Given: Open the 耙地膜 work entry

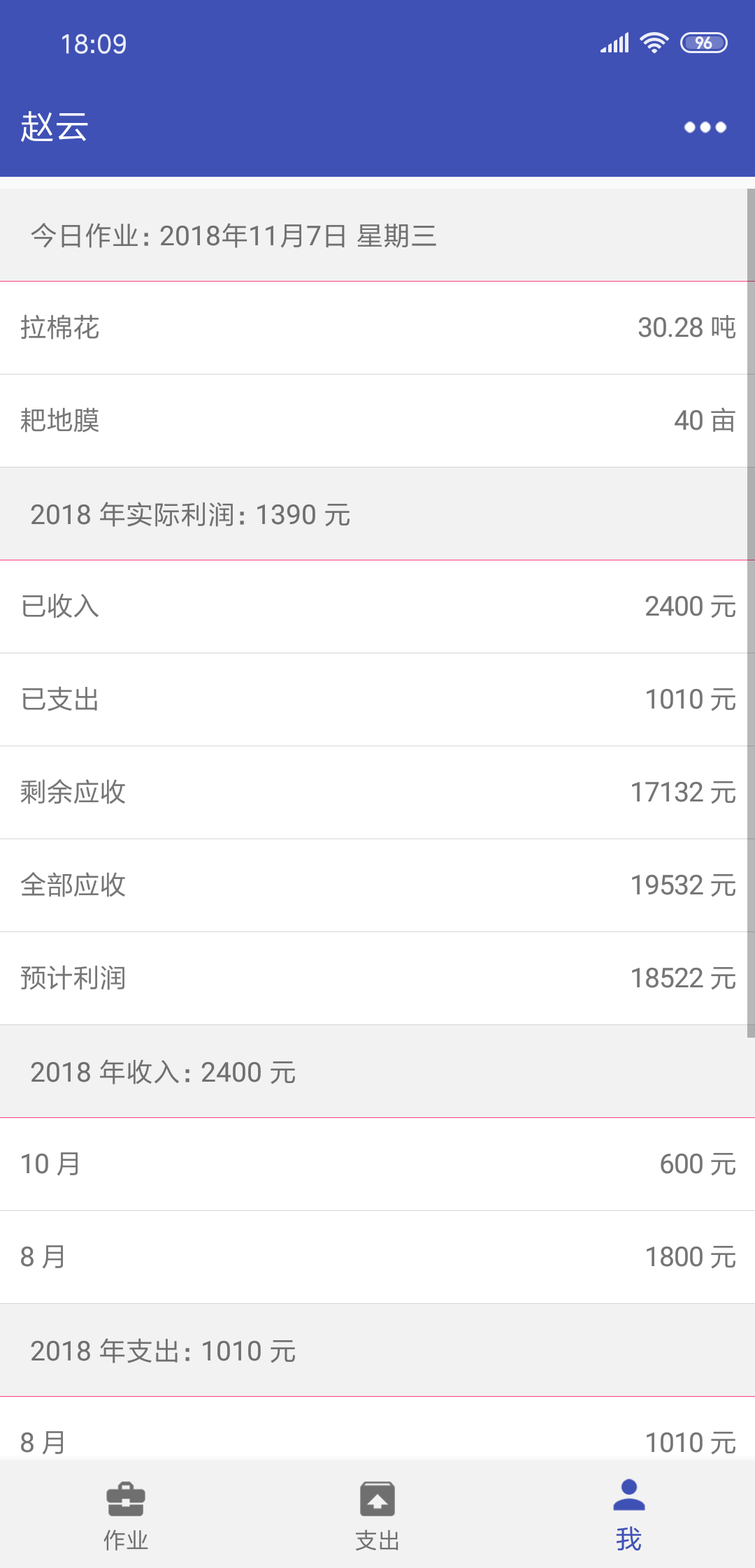Looking at the screenshot, I should pyautogui.click(x=377, y=421).
